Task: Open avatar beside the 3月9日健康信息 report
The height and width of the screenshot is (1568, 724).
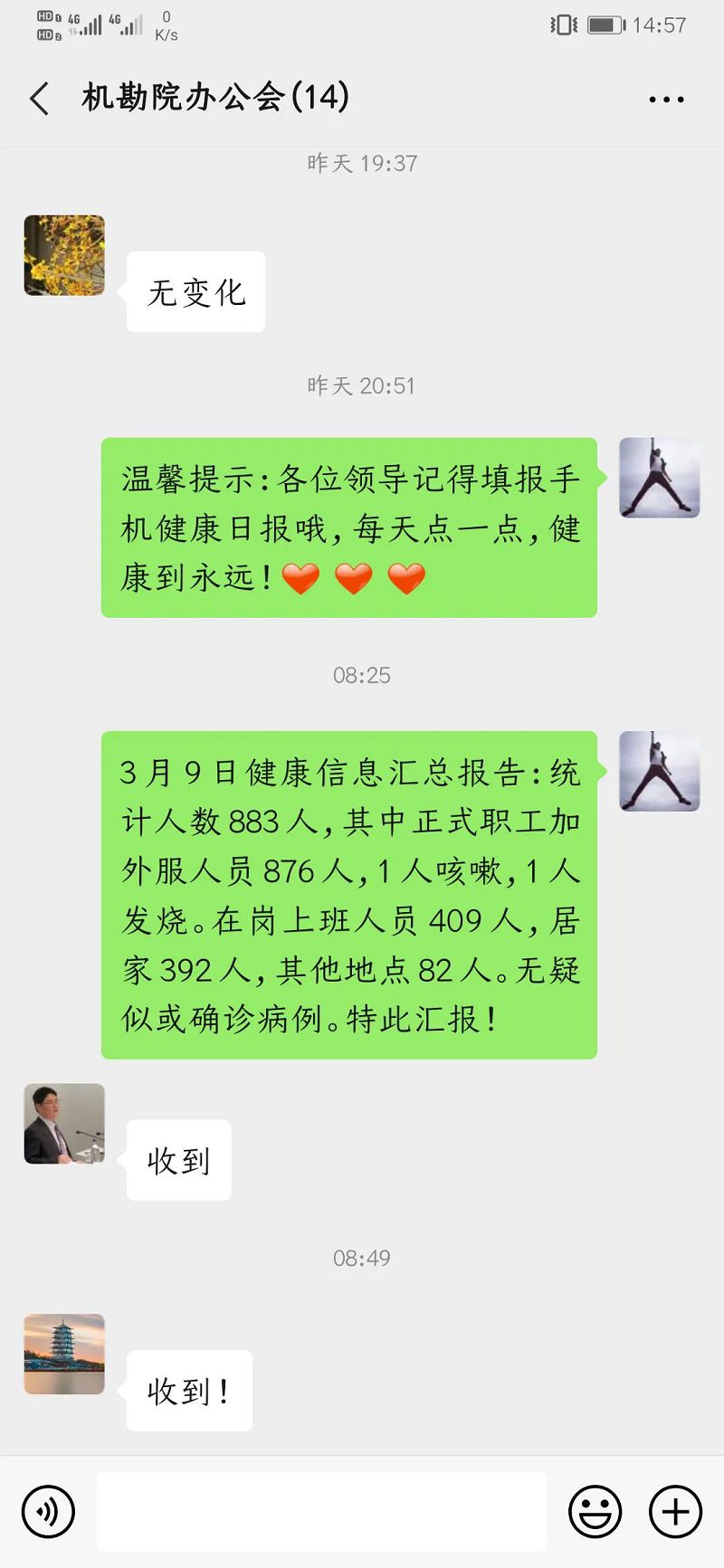Action: [x=659, y=771]
